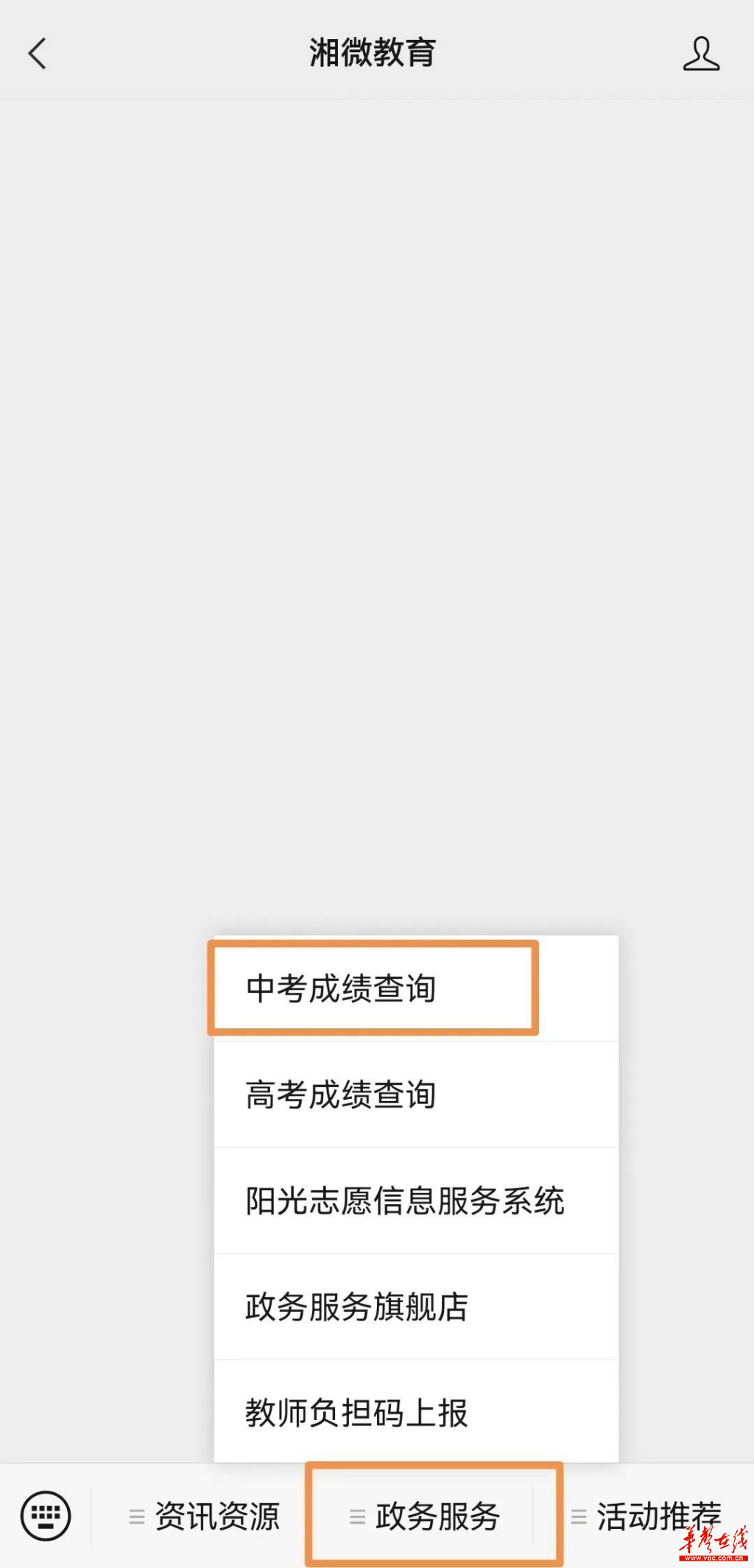
Task: Switch to keyboard input mode
Action: 46,1516
